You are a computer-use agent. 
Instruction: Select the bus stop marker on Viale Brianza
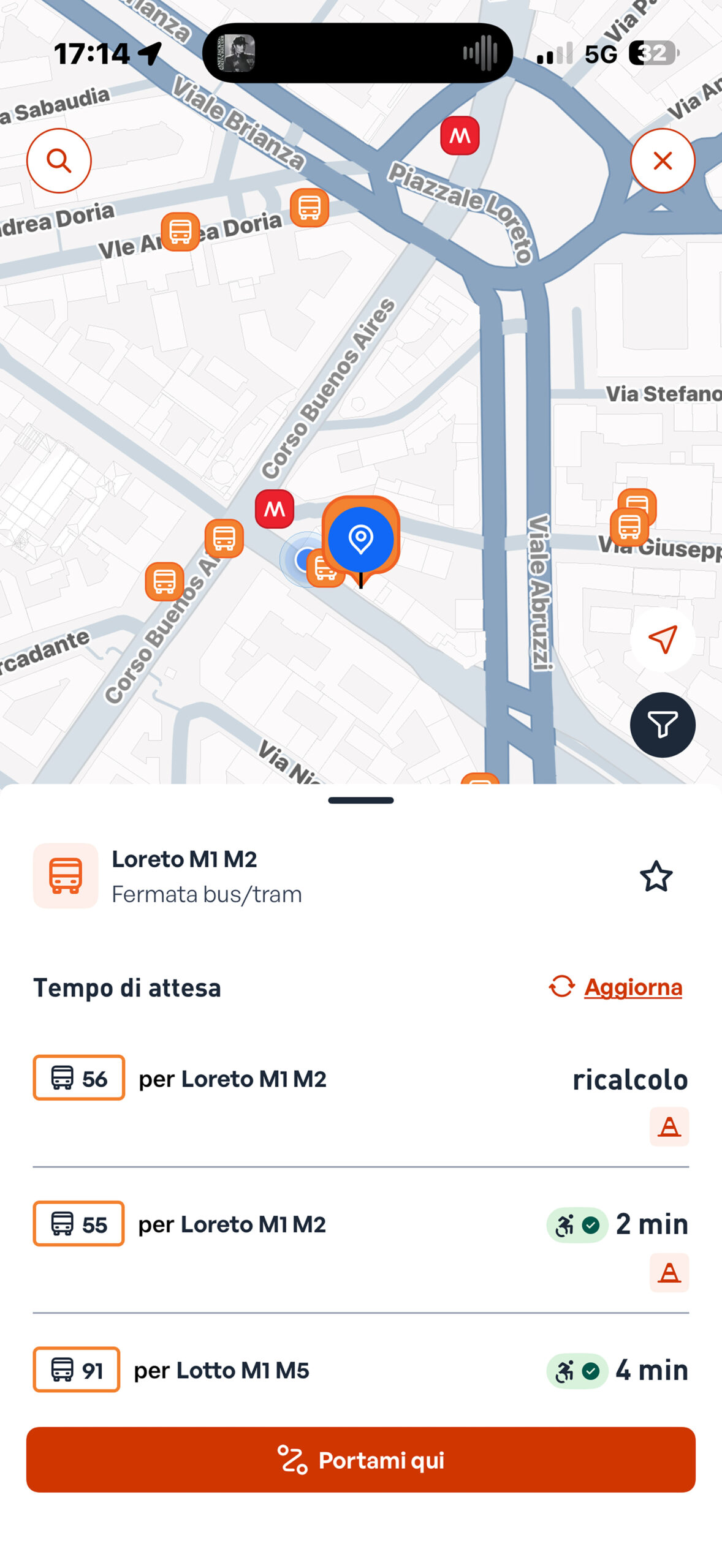(x=309, y=208)
